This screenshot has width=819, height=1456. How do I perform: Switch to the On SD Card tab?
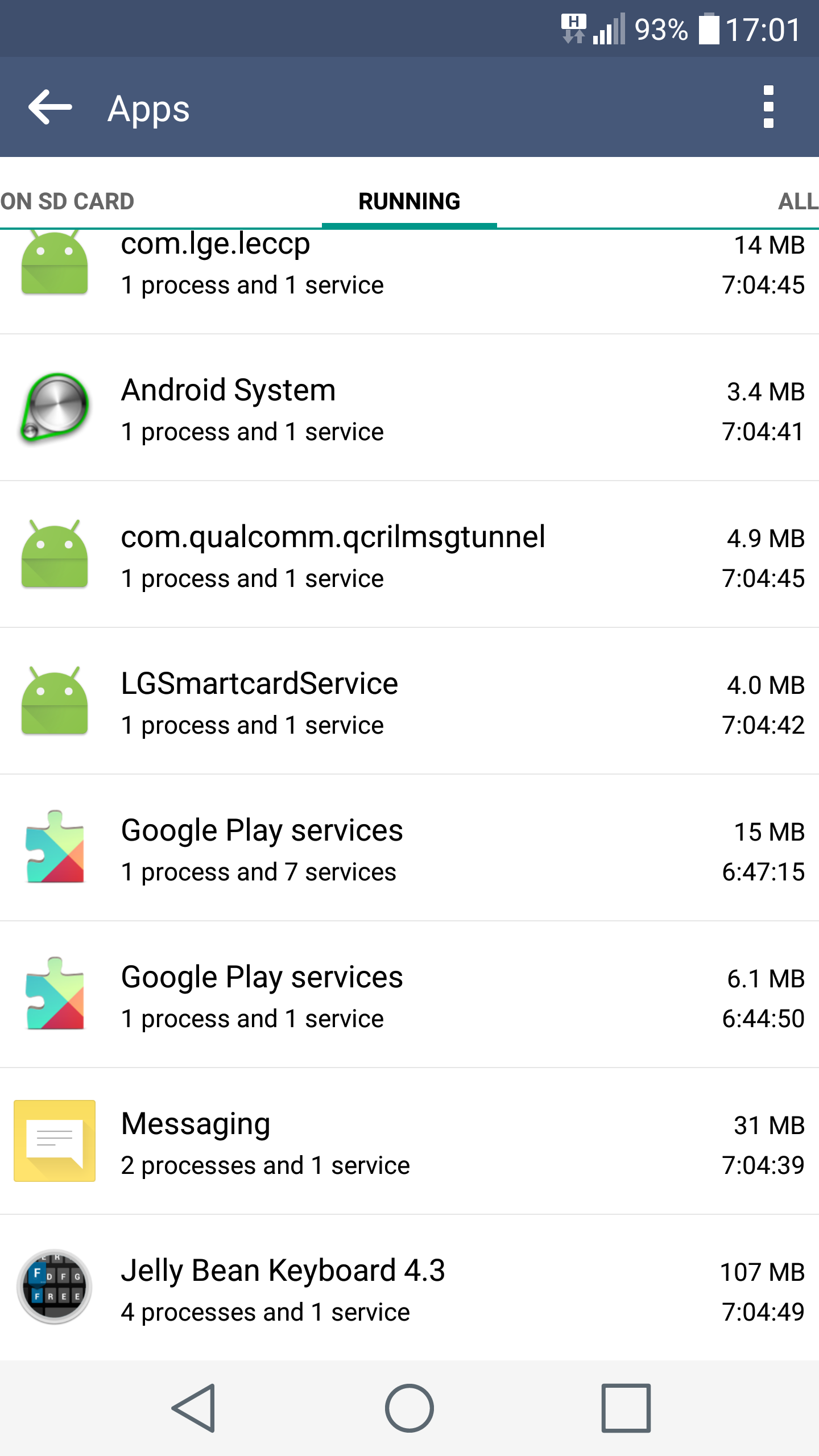point(67,201)
